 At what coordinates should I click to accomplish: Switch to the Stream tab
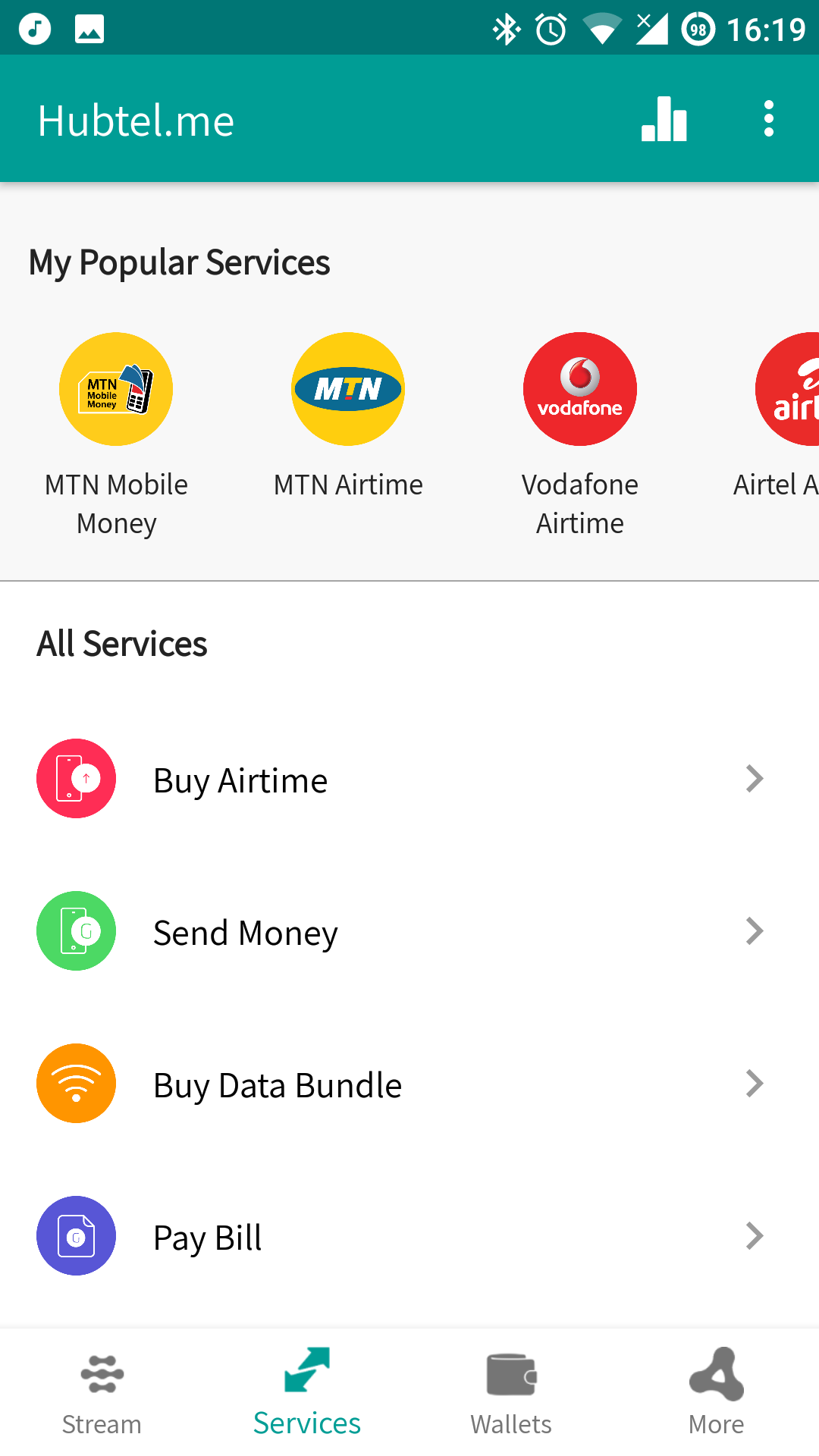(102, 1392)
